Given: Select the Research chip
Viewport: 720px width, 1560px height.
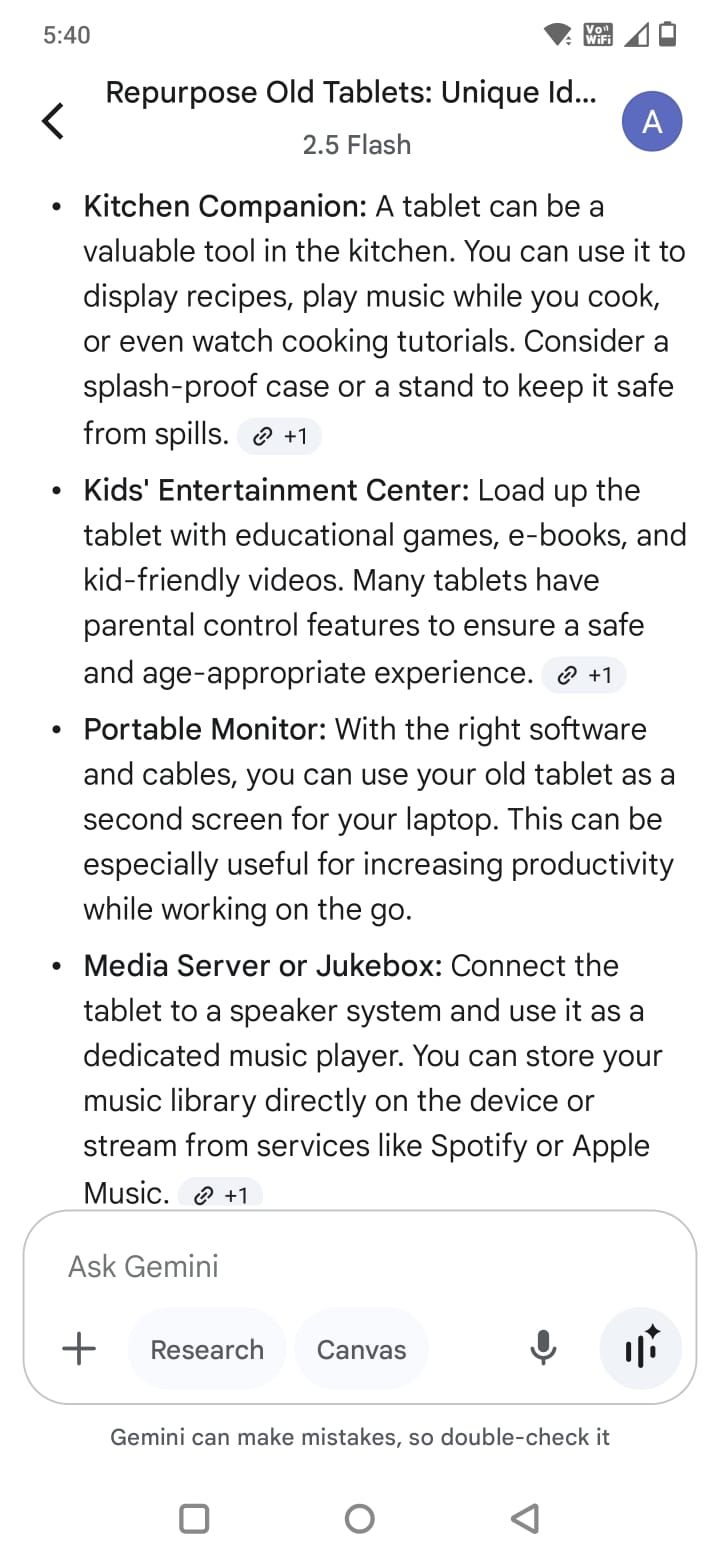Looking at the screenshot, I should [x=207, y=1349].
